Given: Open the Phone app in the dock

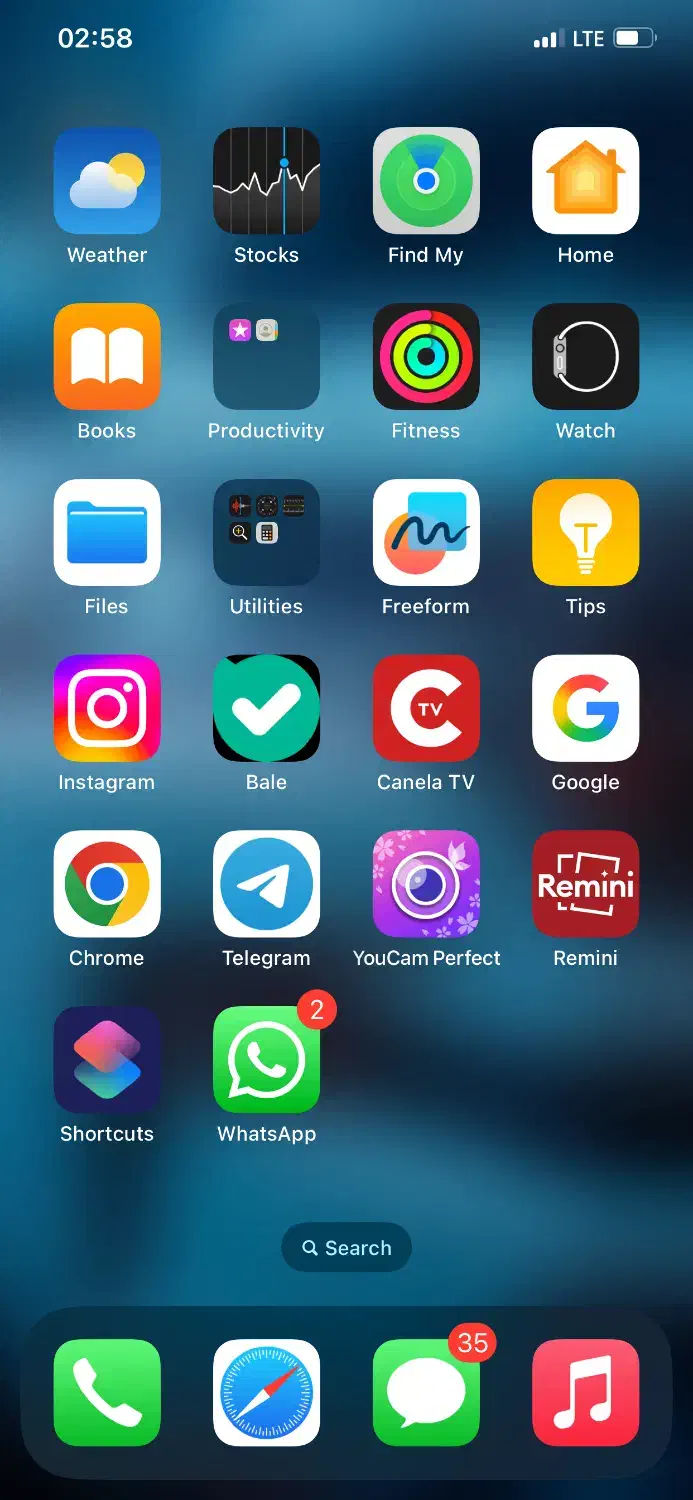Looking at the screenshot, I should [107, 1393].
